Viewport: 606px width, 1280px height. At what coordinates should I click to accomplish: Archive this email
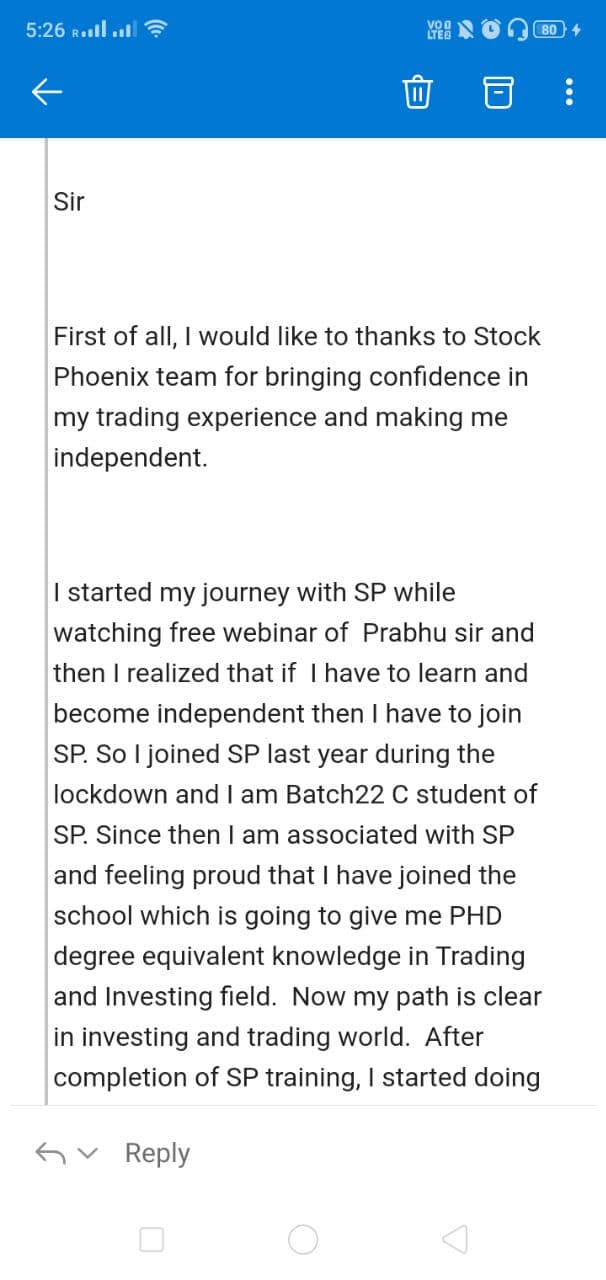click(x=497, y=94)
